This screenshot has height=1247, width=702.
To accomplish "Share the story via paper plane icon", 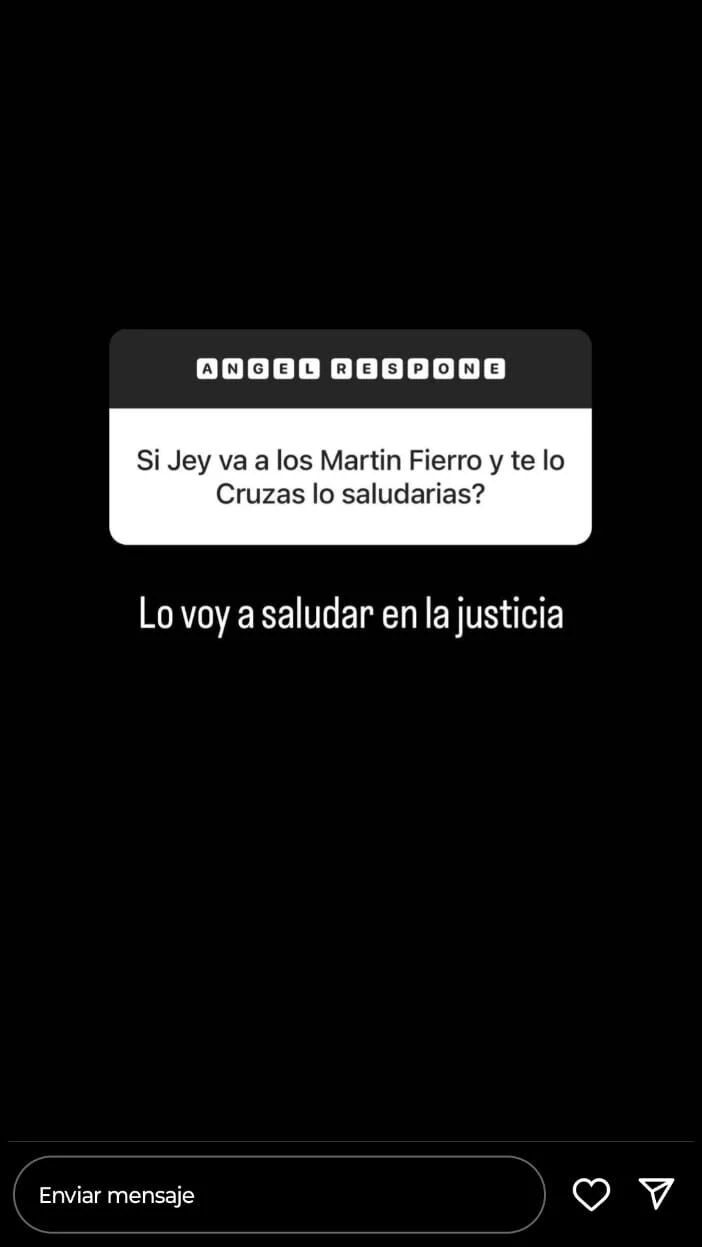I will (x=656, y=1193).
